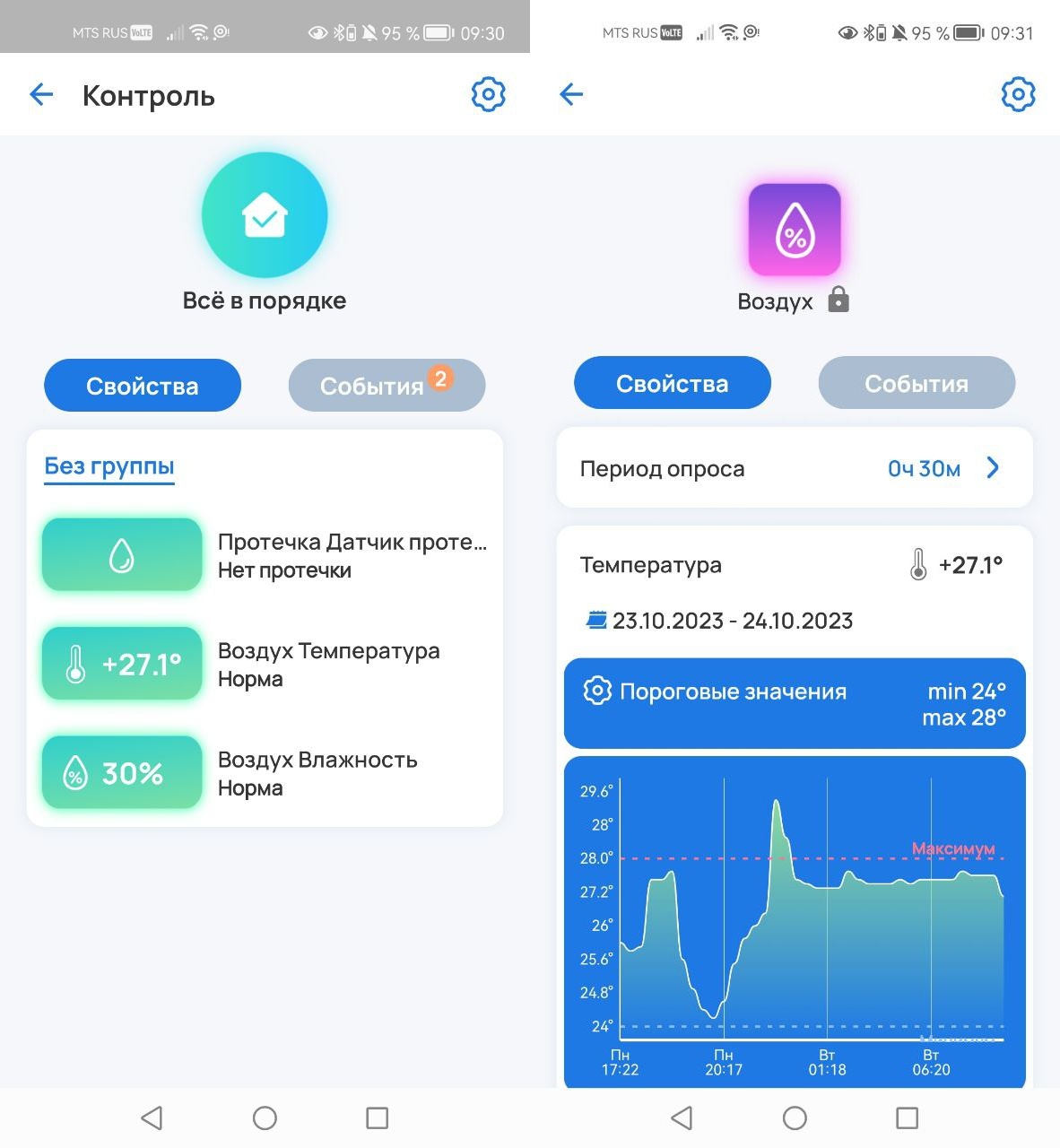The width and height of the screenshot is (1060, 1148).
Task: Switch to События tab under Воздух
Action: 917,384
